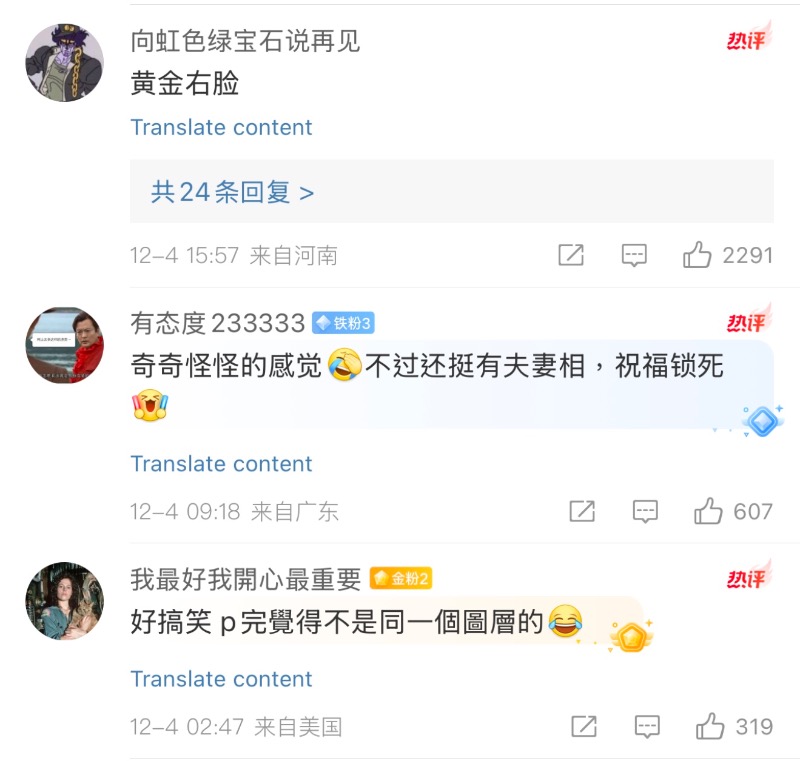Screen dimensions: 800x761
Task: Translate the comment by 有态度233333
Action: pyautogui.click(x=221, y=464)
